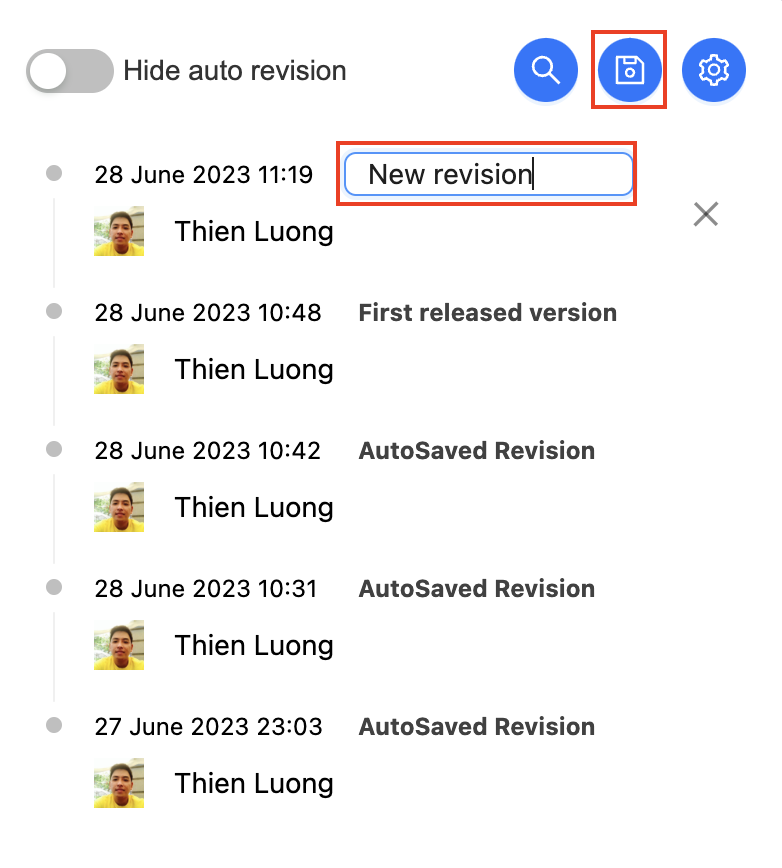Open revision settings gear

tap(713, 71)
